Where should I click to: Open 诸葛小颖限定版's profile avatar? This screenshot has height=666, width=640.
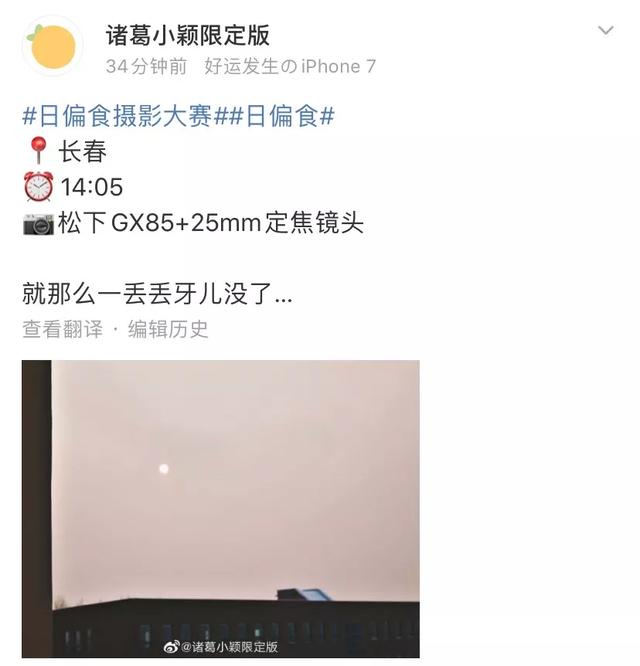tap(52, 45)
